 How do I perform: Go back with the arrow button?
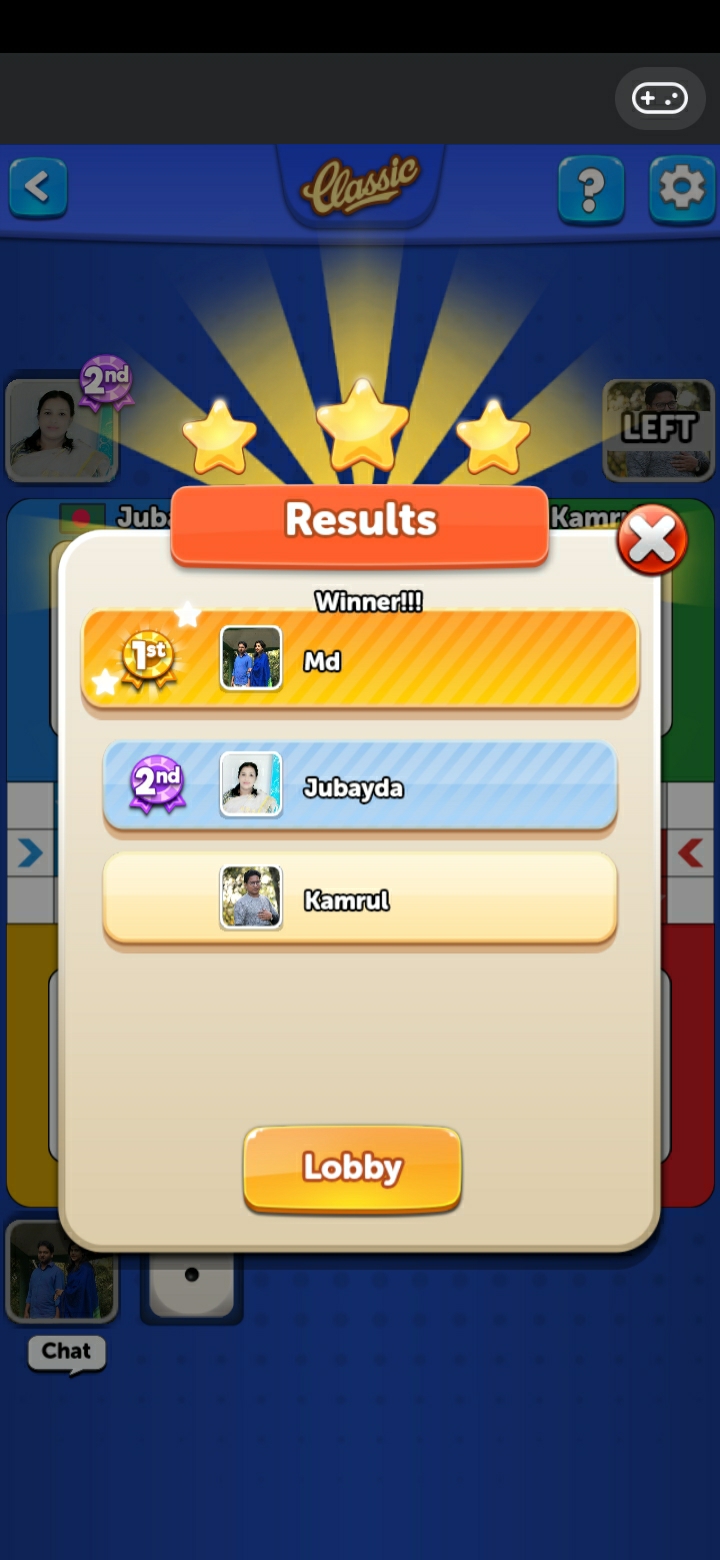[38, 187]
